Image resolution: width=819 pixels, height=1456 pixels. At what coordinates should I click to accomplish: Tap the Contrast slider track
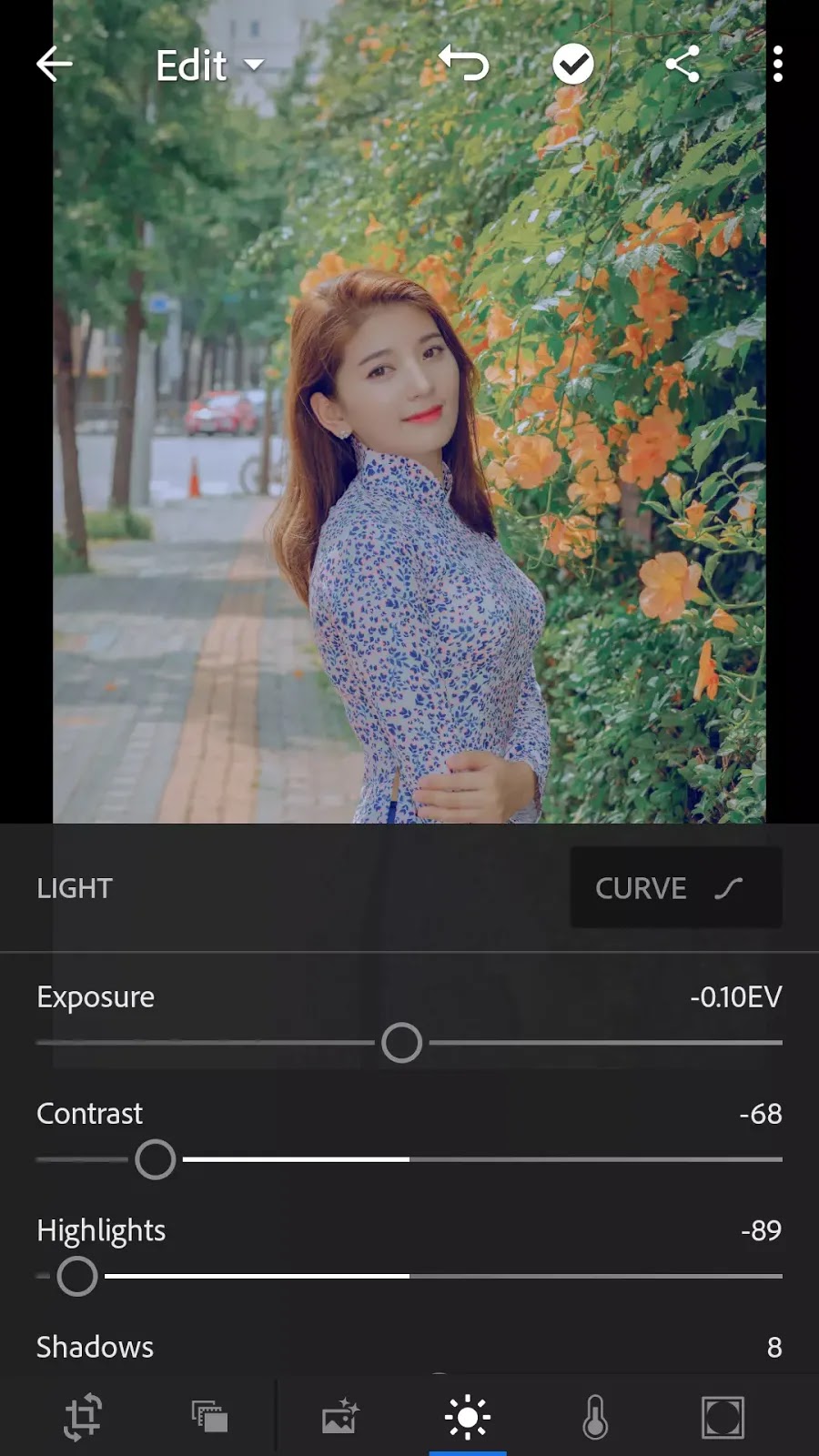point(409,1159)
